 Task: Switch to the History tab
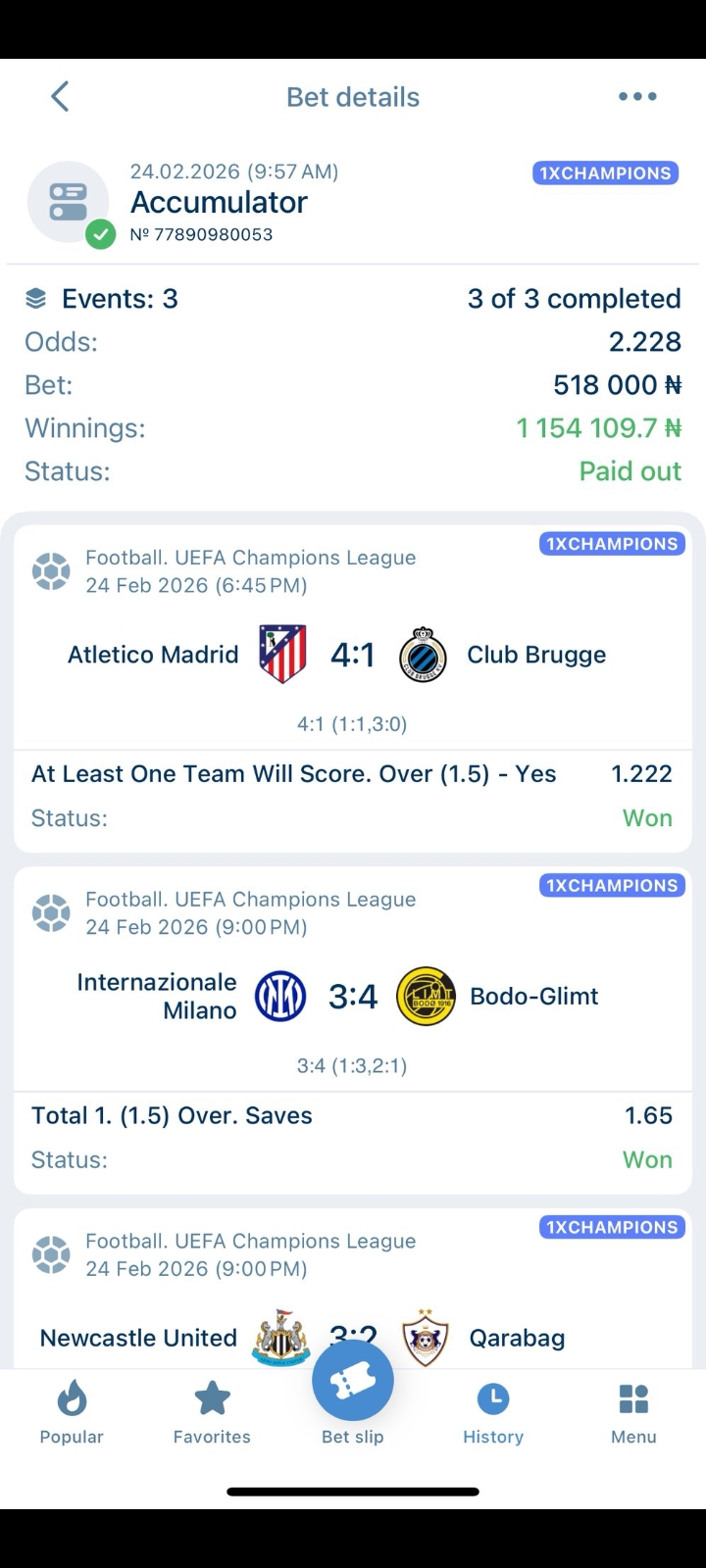493,1398
